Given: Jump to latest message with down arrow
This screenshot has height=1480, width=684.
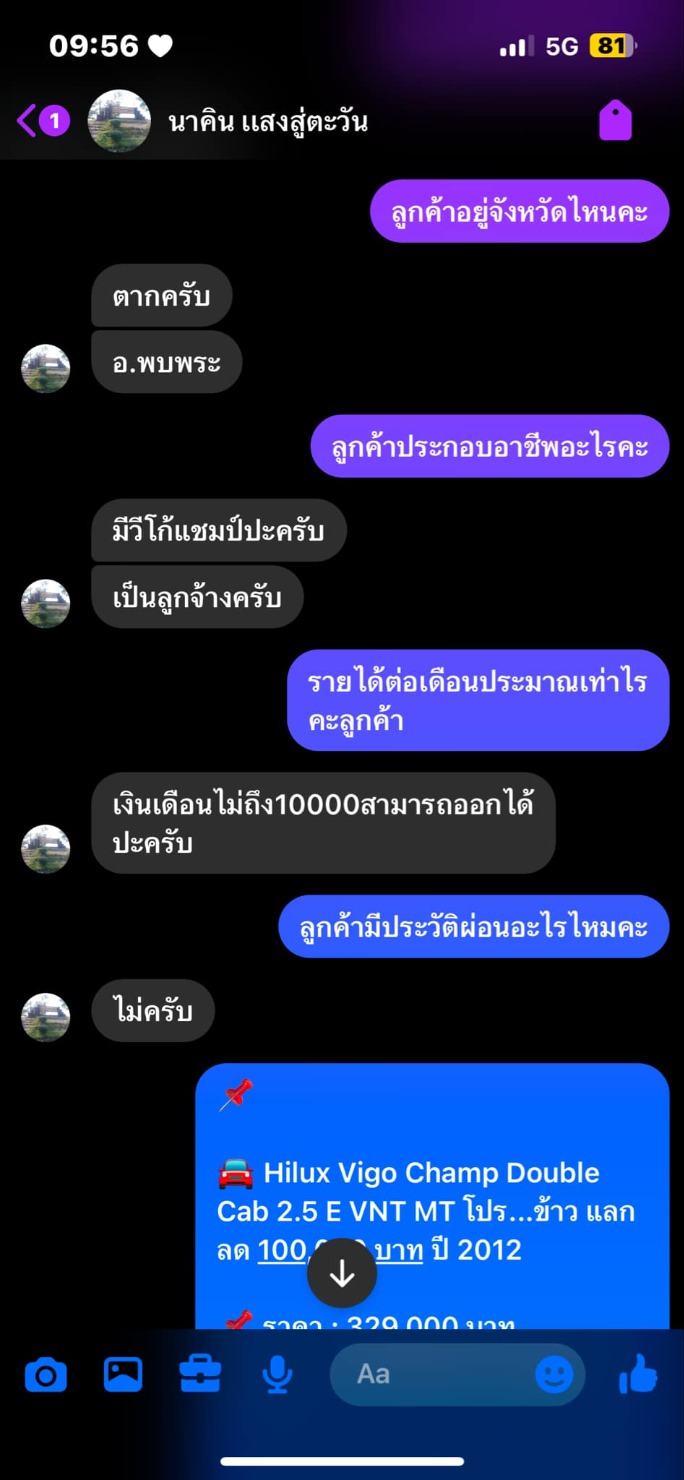Looking at the screenshot, I should (x=342, y=1273).
